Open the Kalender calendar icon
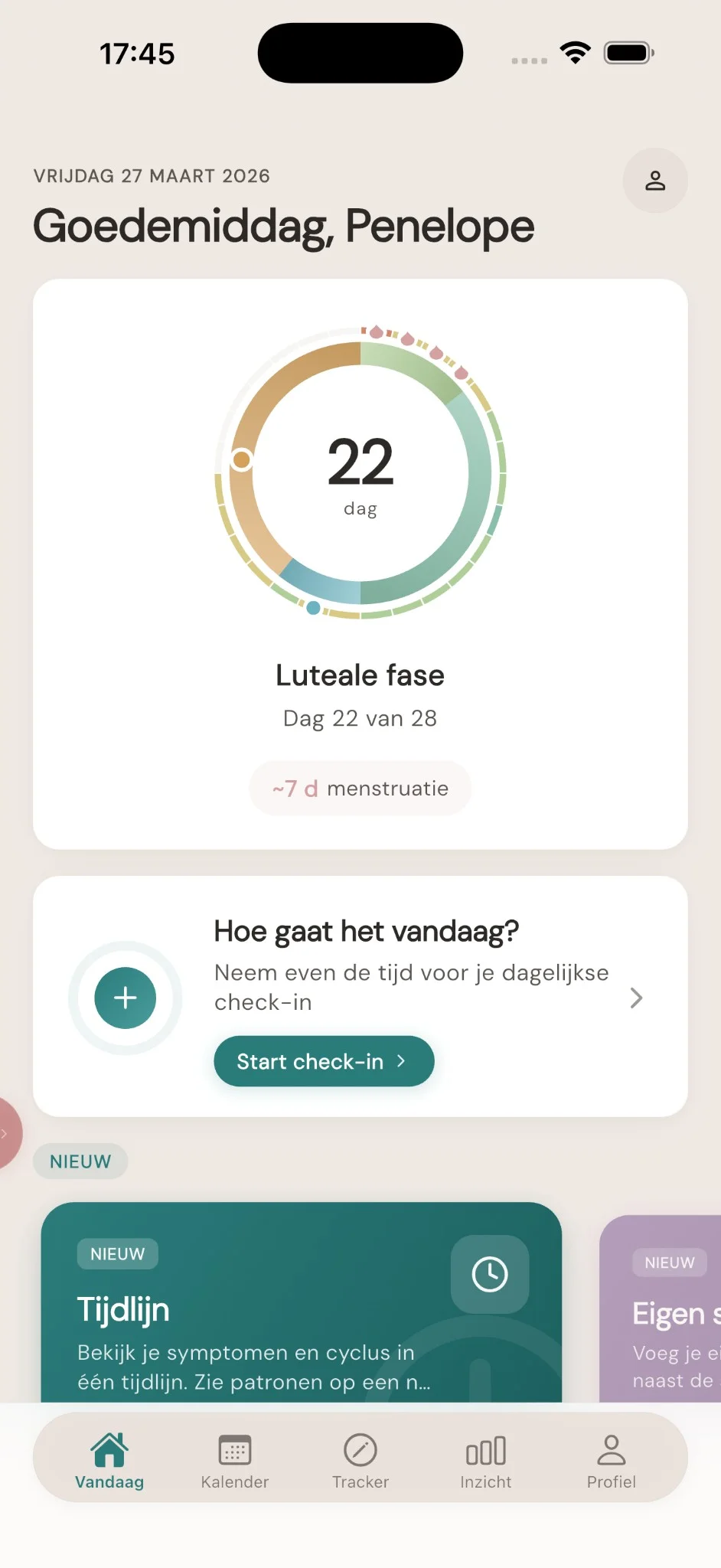 235,1449
